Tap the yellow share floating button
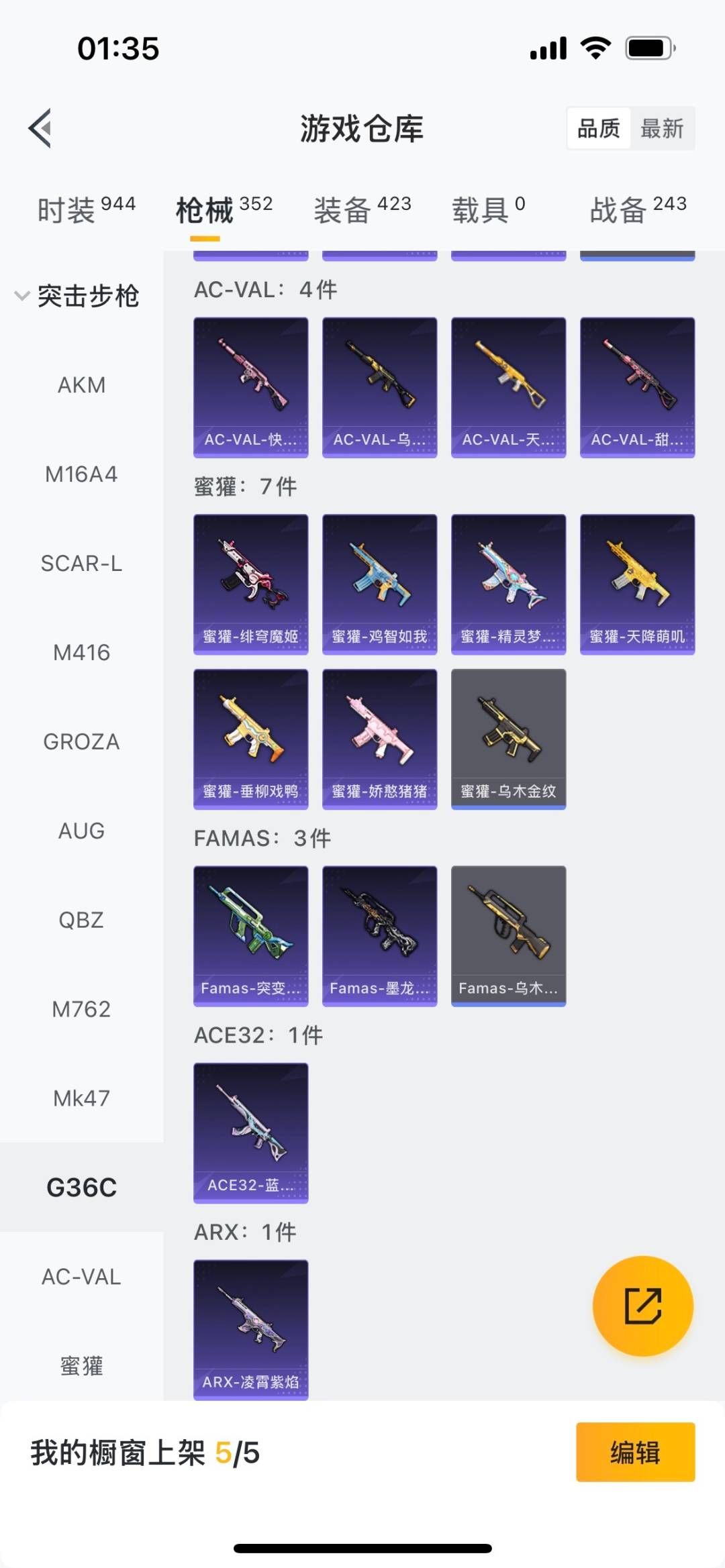 click(x=642, y=1306)
